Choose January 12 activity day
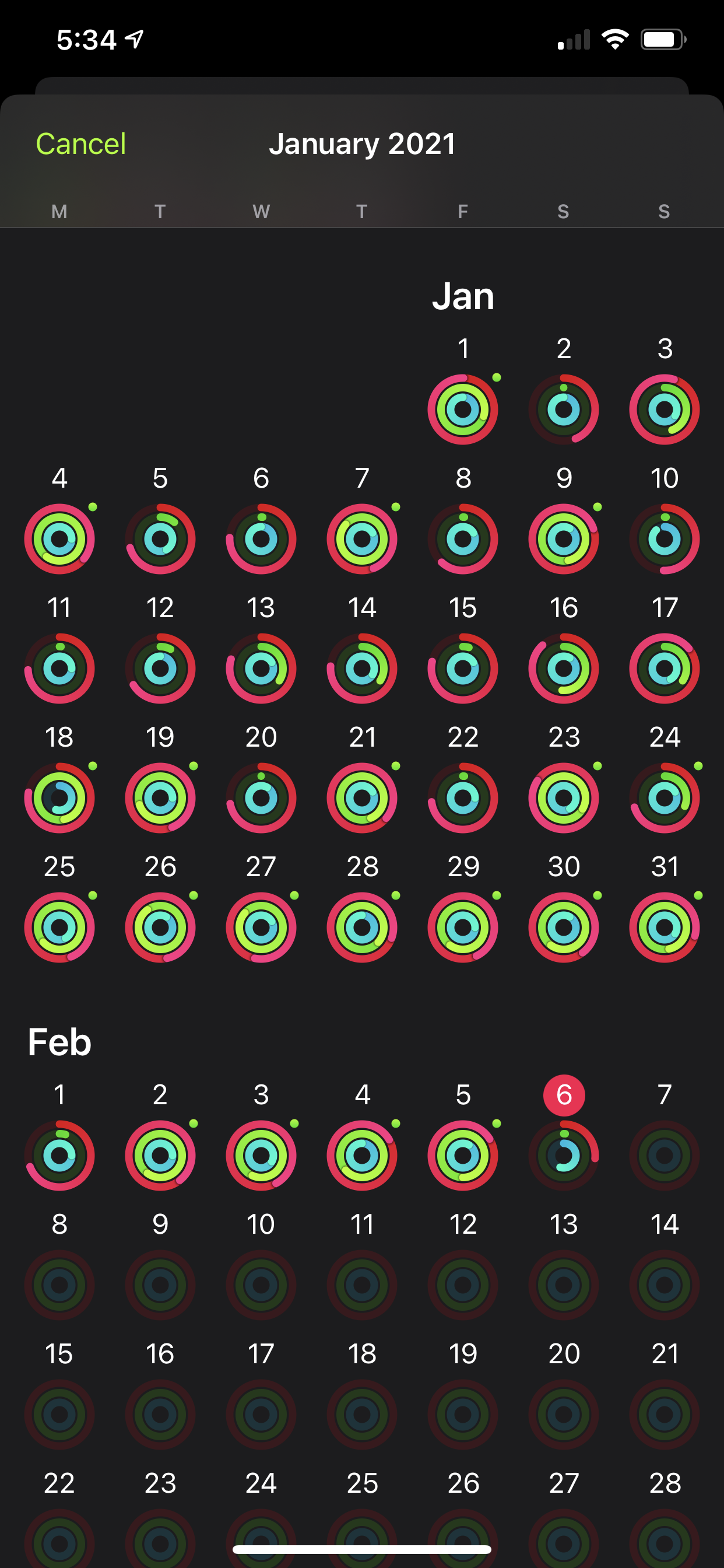The width and height of the screenshot is (724, 1568). (x=160, y=668)
